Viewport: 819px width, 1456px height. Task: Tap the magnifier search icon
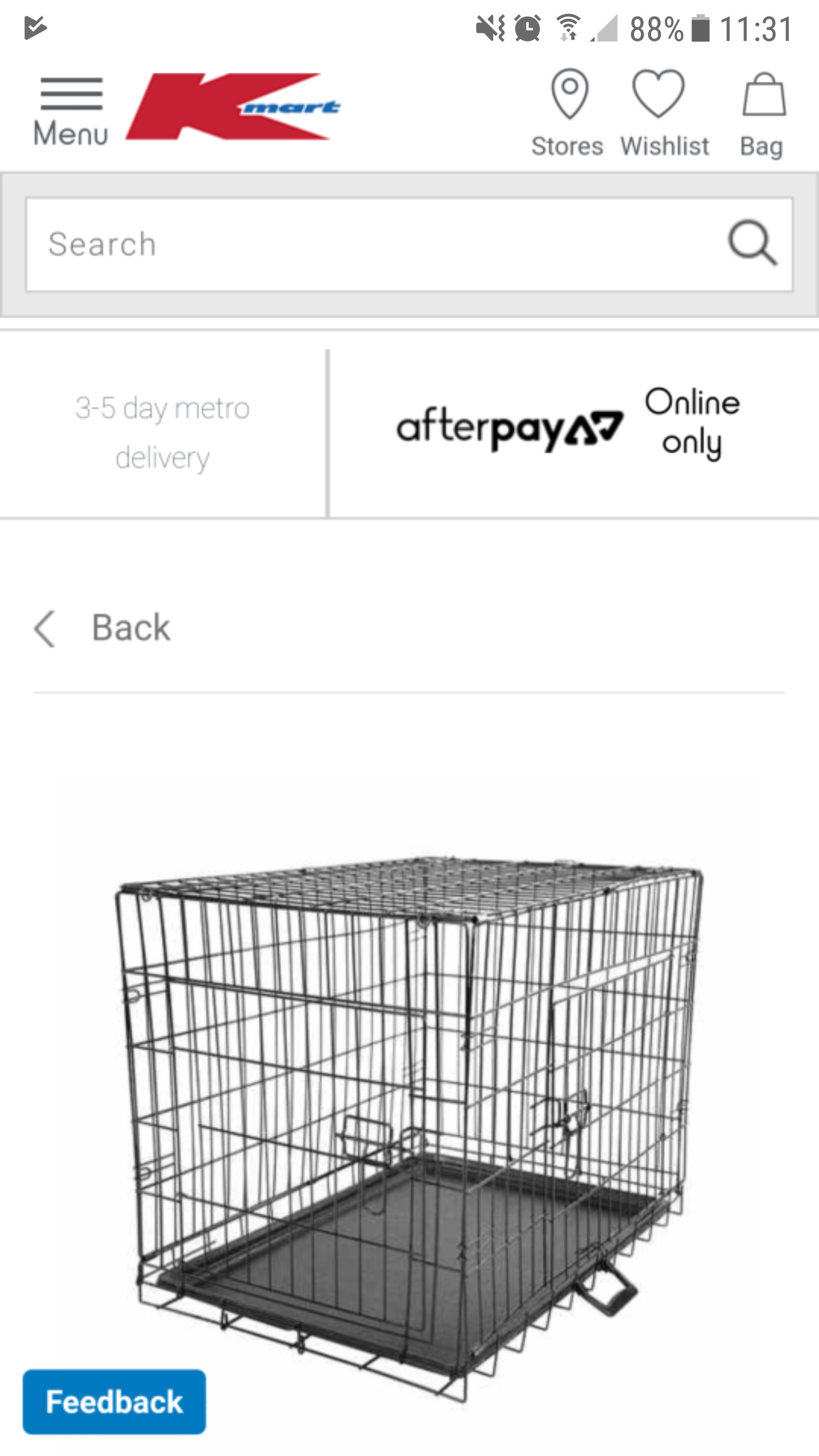(x=752, y=243)
